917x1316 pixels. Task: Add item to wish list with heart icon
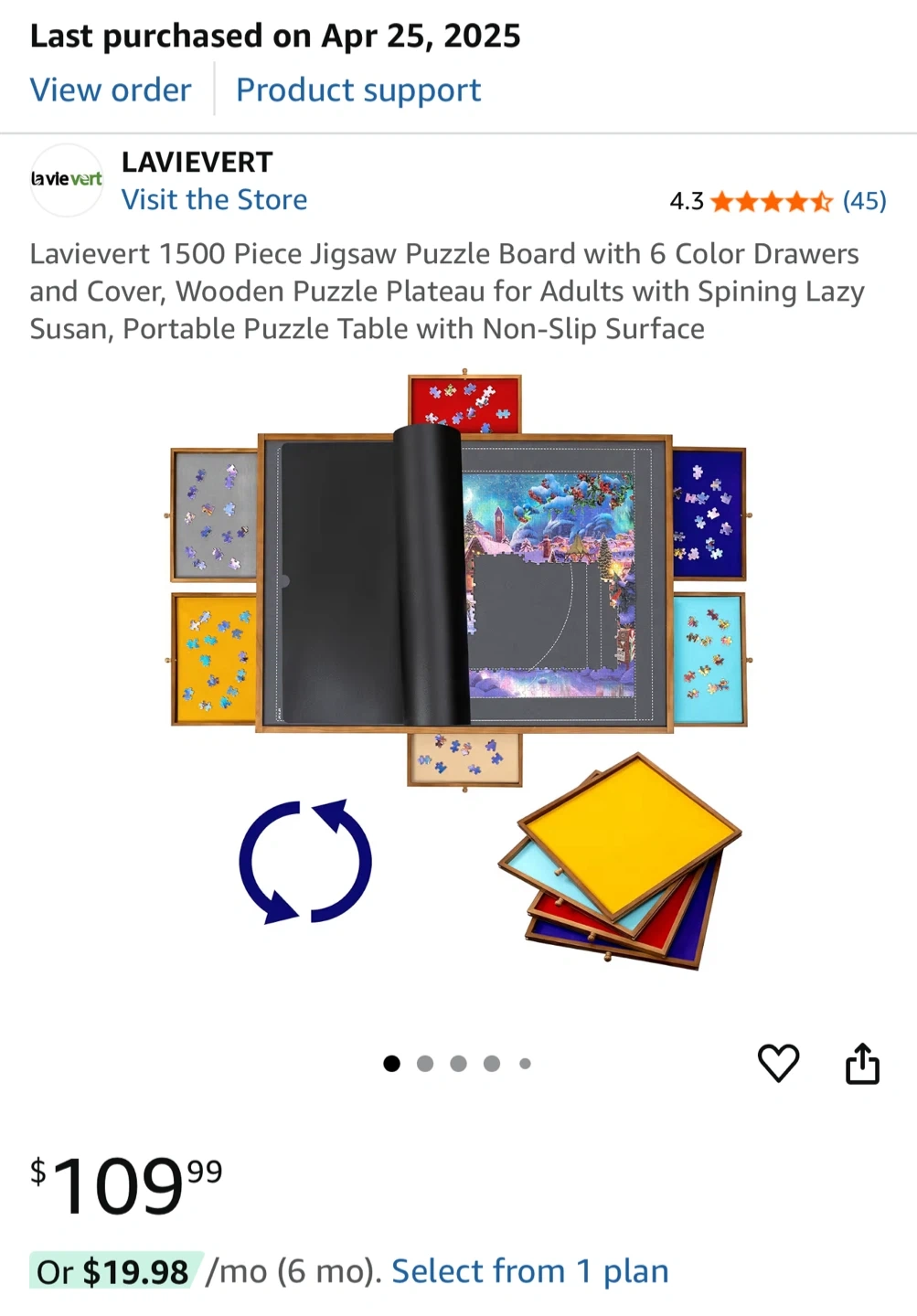779,1063
